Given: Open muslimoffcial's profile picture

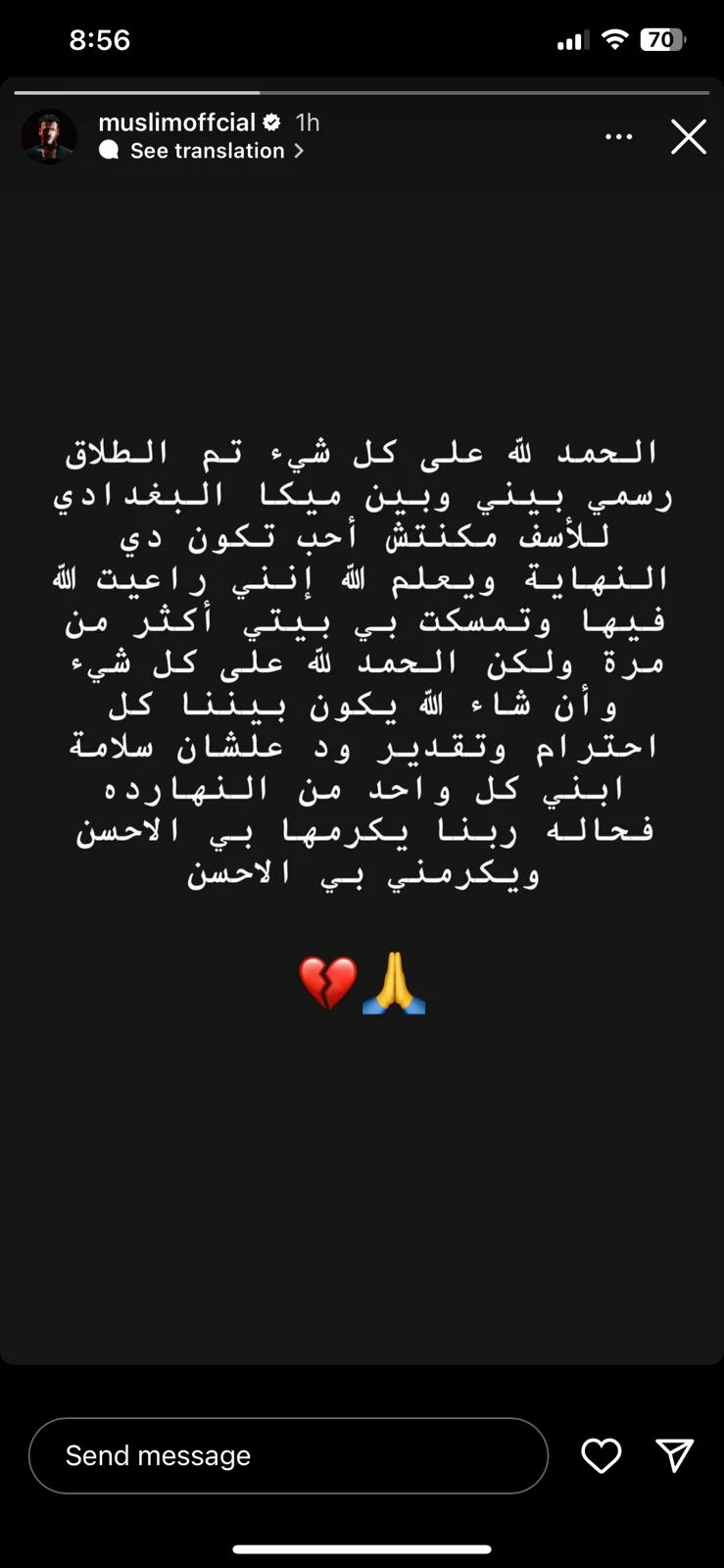Looking at the screenshot, I should coord(49,136).
